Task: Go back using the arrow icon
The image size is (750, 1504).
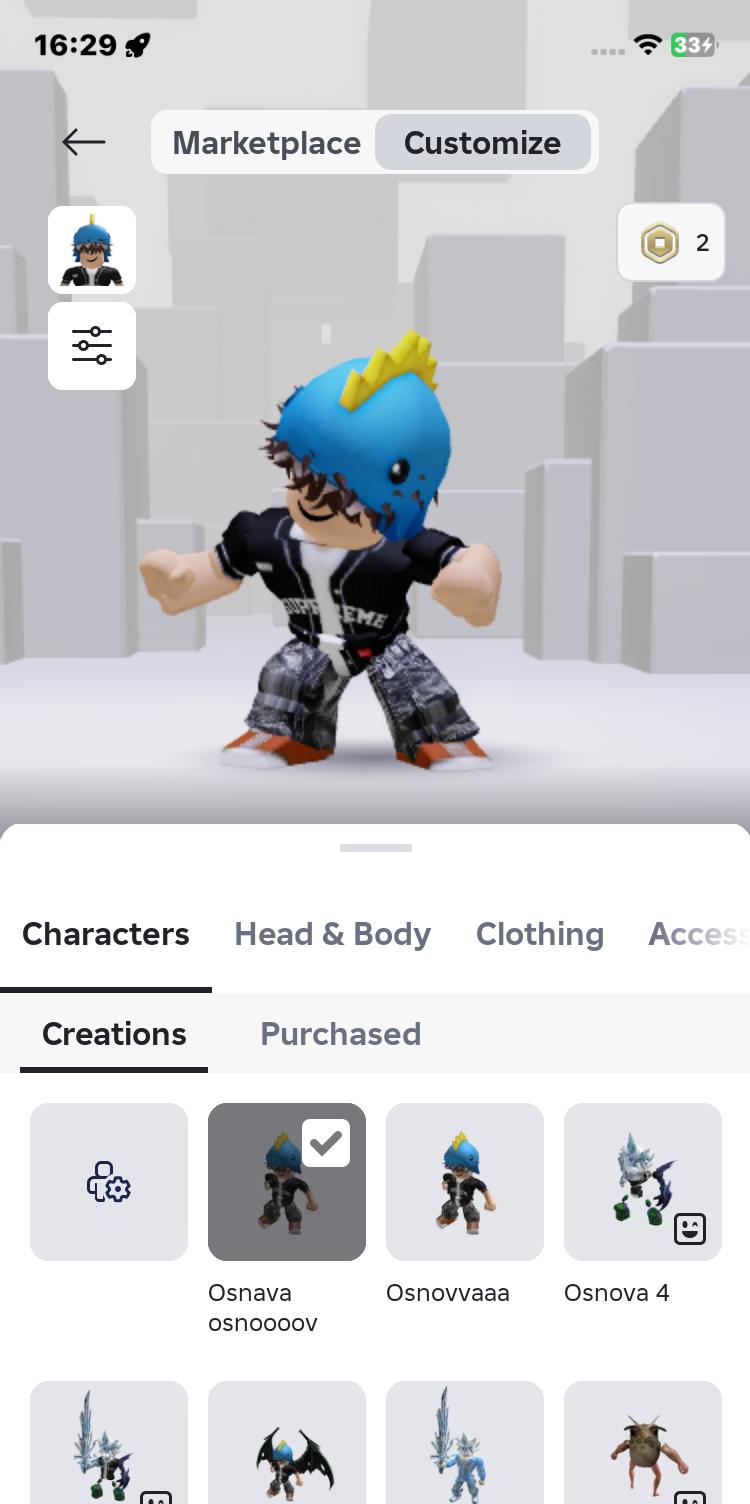Action: (x=84, y=142)
